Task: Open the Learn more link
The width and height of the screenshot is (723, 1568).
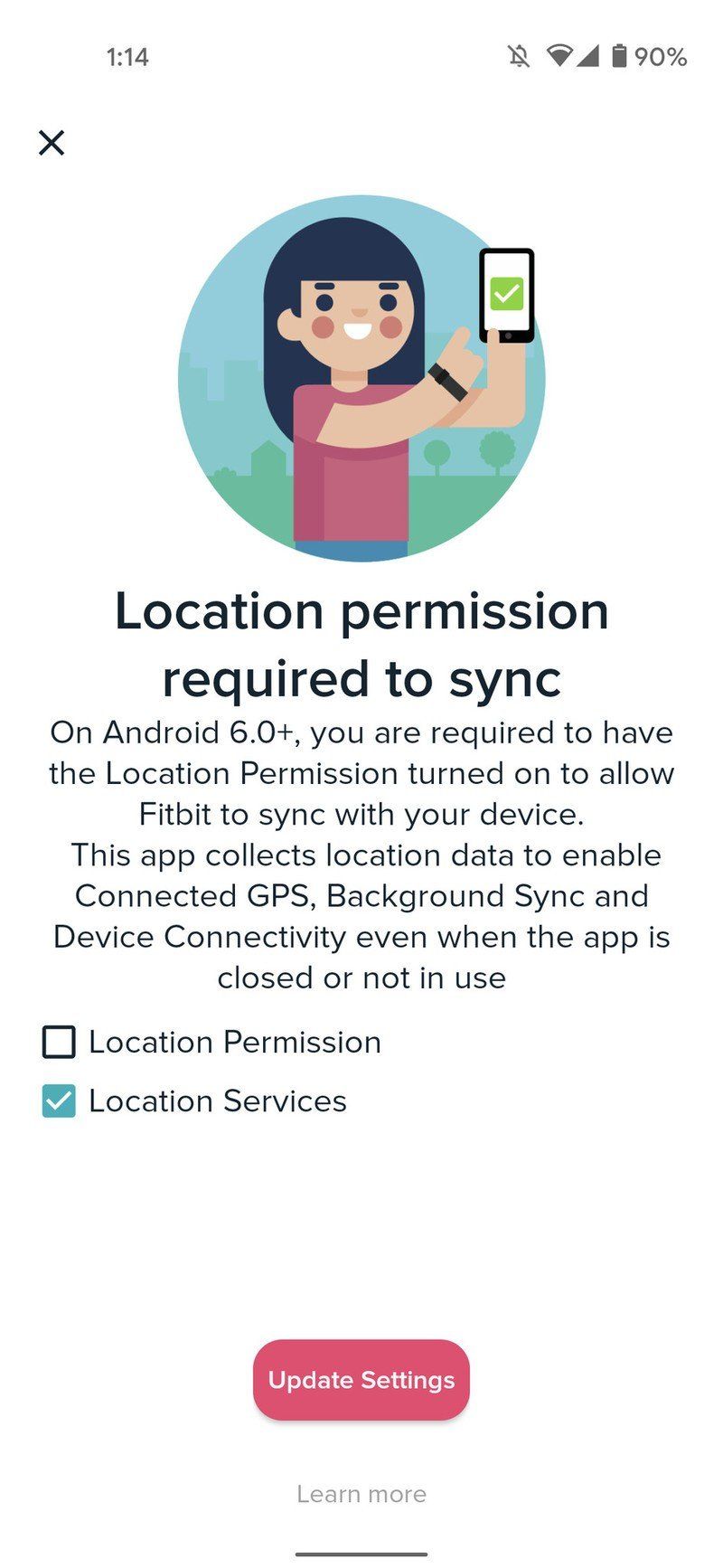Action: (x=361, y=1494)
